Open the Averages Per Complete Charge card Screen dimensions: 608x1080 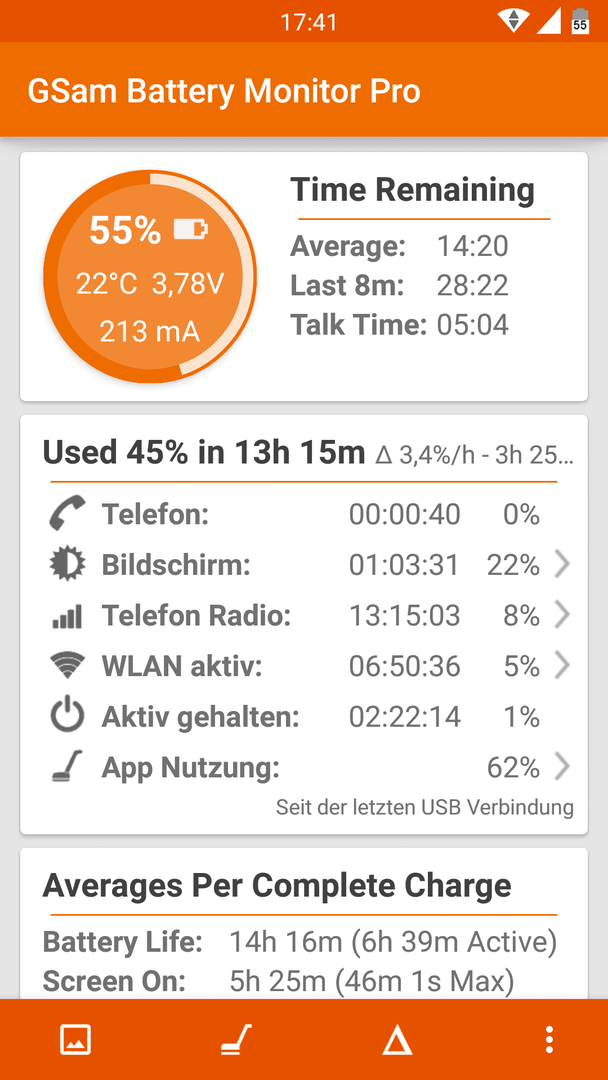[304, 924]
